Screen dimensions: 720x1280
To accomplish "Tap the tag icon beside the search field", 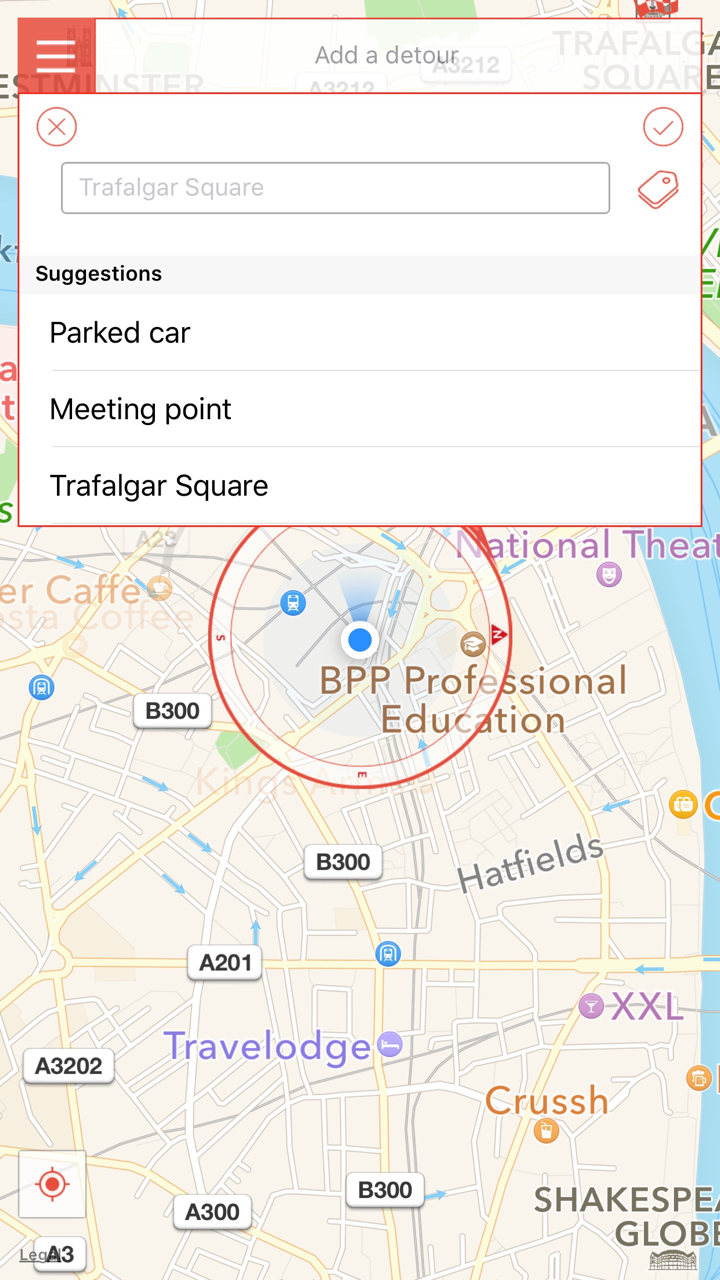I will click(x=657, y=188).
